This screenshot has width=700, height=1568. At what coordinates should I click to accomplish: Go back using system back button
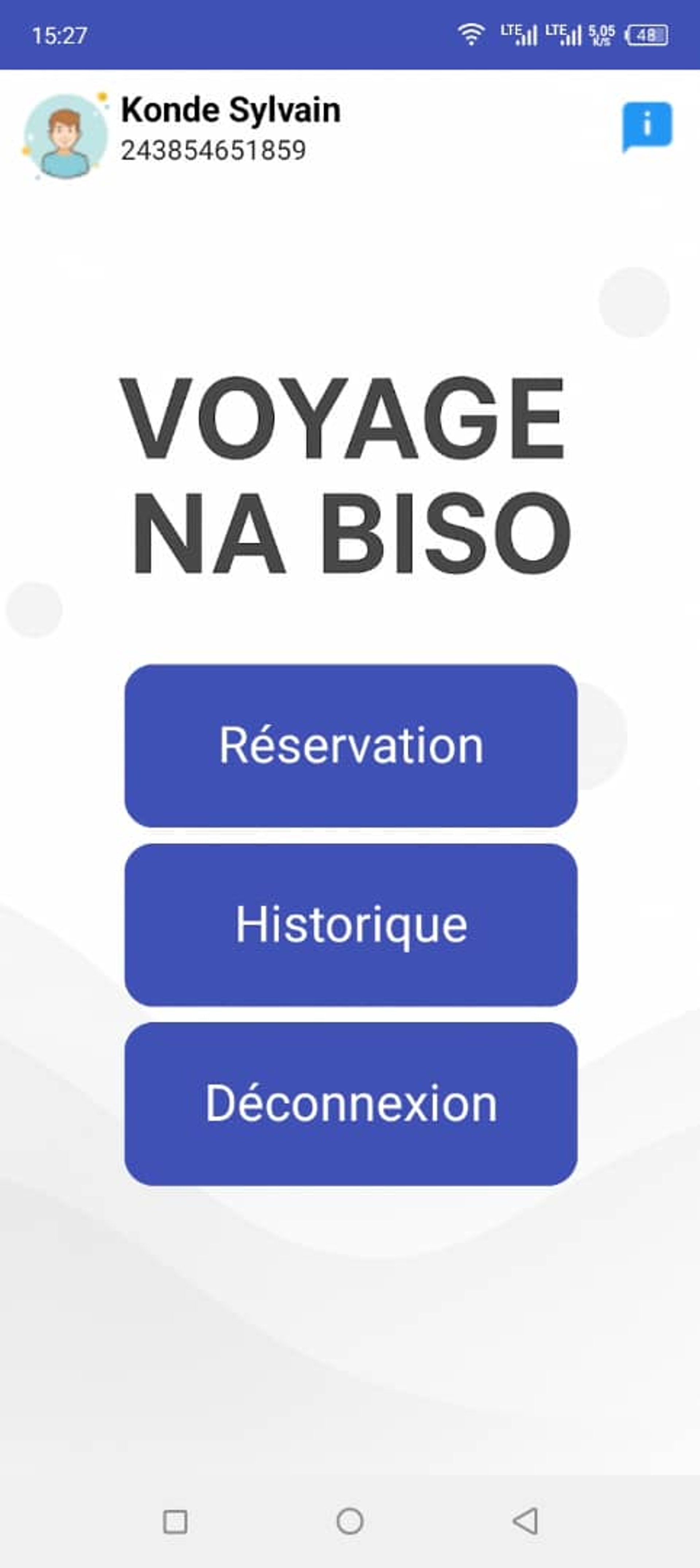click(x=525, y=1521)
